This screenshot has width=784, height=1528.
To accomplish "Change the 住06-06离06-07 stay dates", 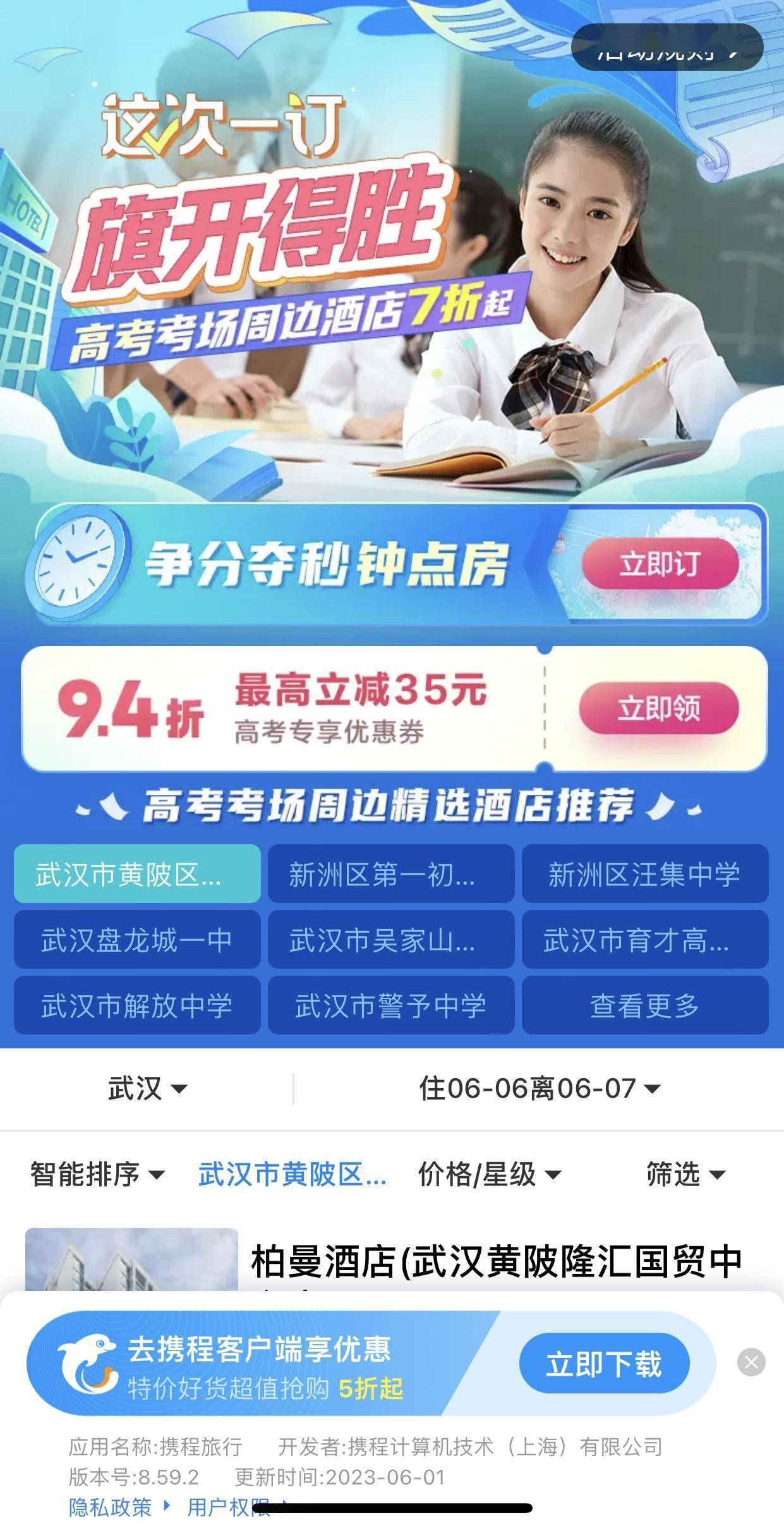I will coord(539,1088).
